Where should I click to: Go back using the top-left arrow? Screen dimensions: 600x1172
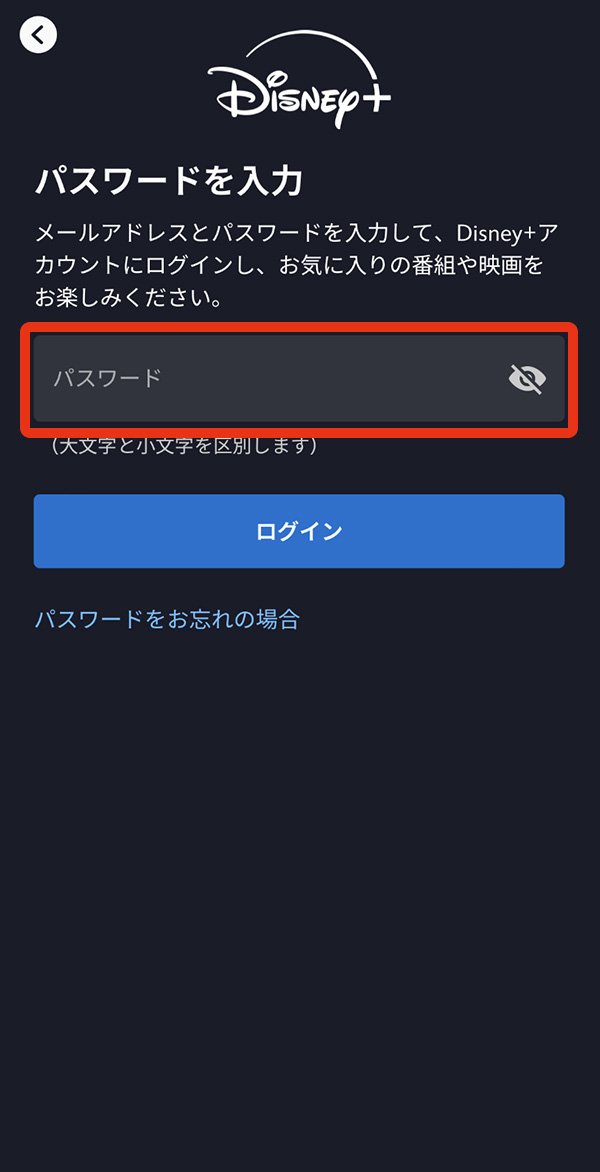(x=38, y=34)
